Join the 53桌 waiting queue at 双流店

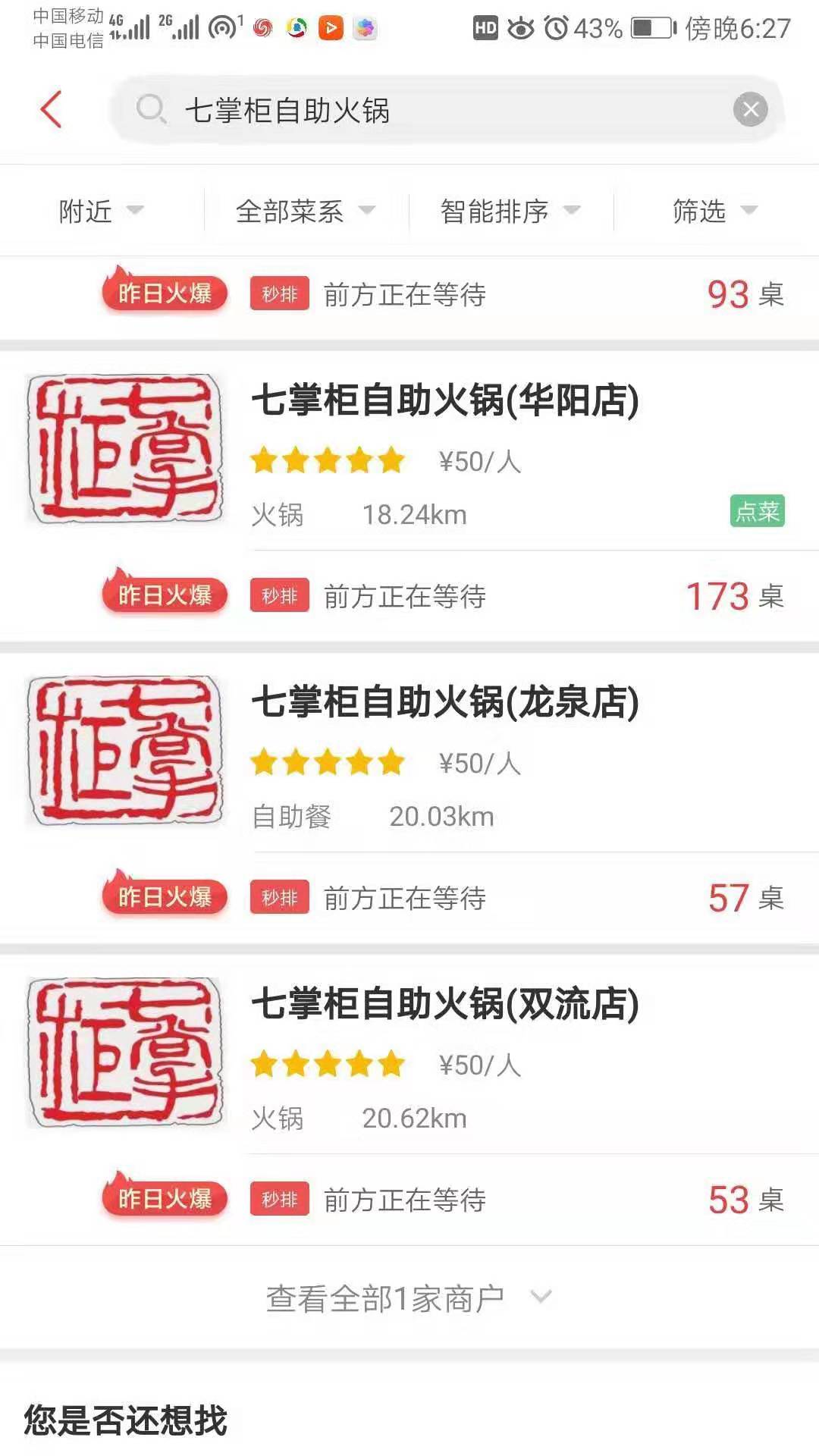click(409, 1200)
